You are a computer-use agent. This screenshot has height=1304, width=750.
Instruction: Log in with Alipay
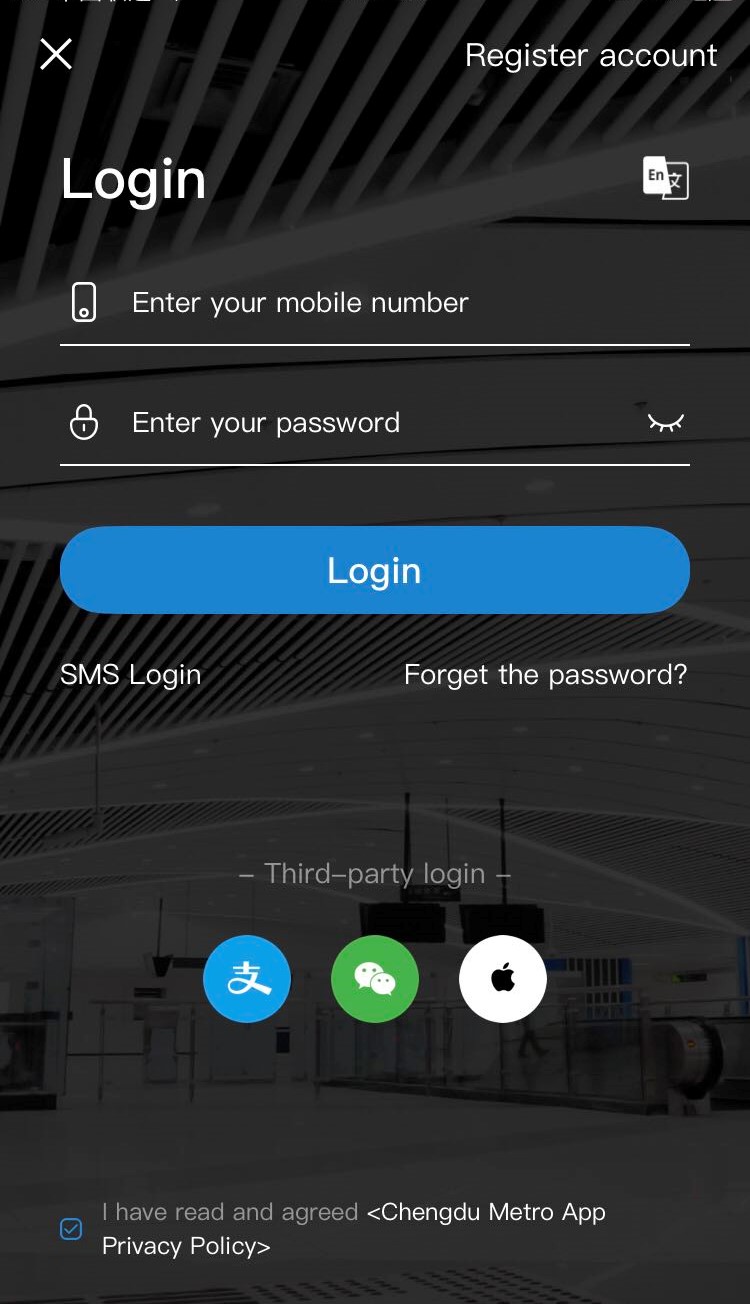click(247, 979)
